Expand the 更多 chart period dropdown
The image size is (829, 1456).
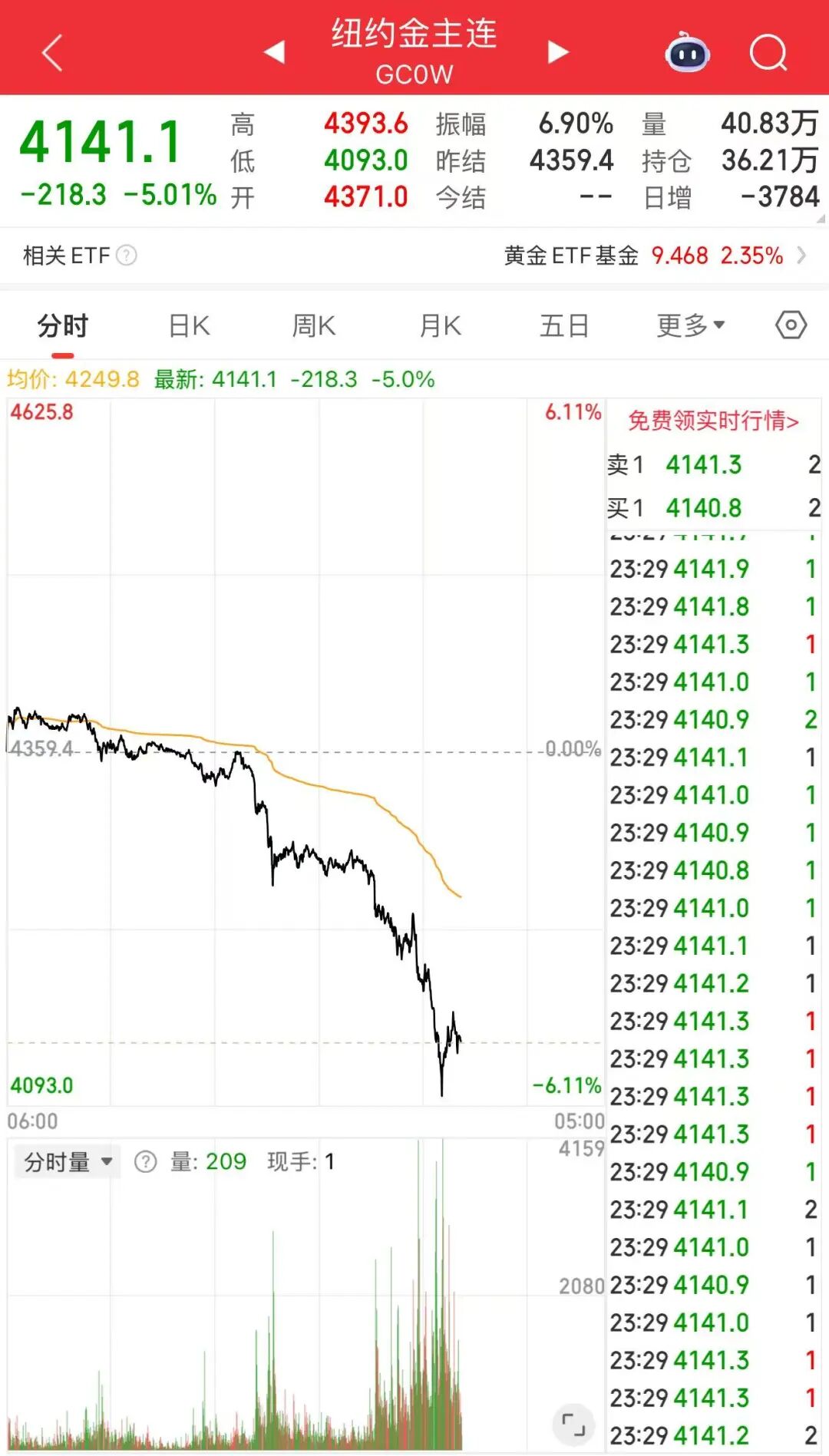(x=690, y=326)
